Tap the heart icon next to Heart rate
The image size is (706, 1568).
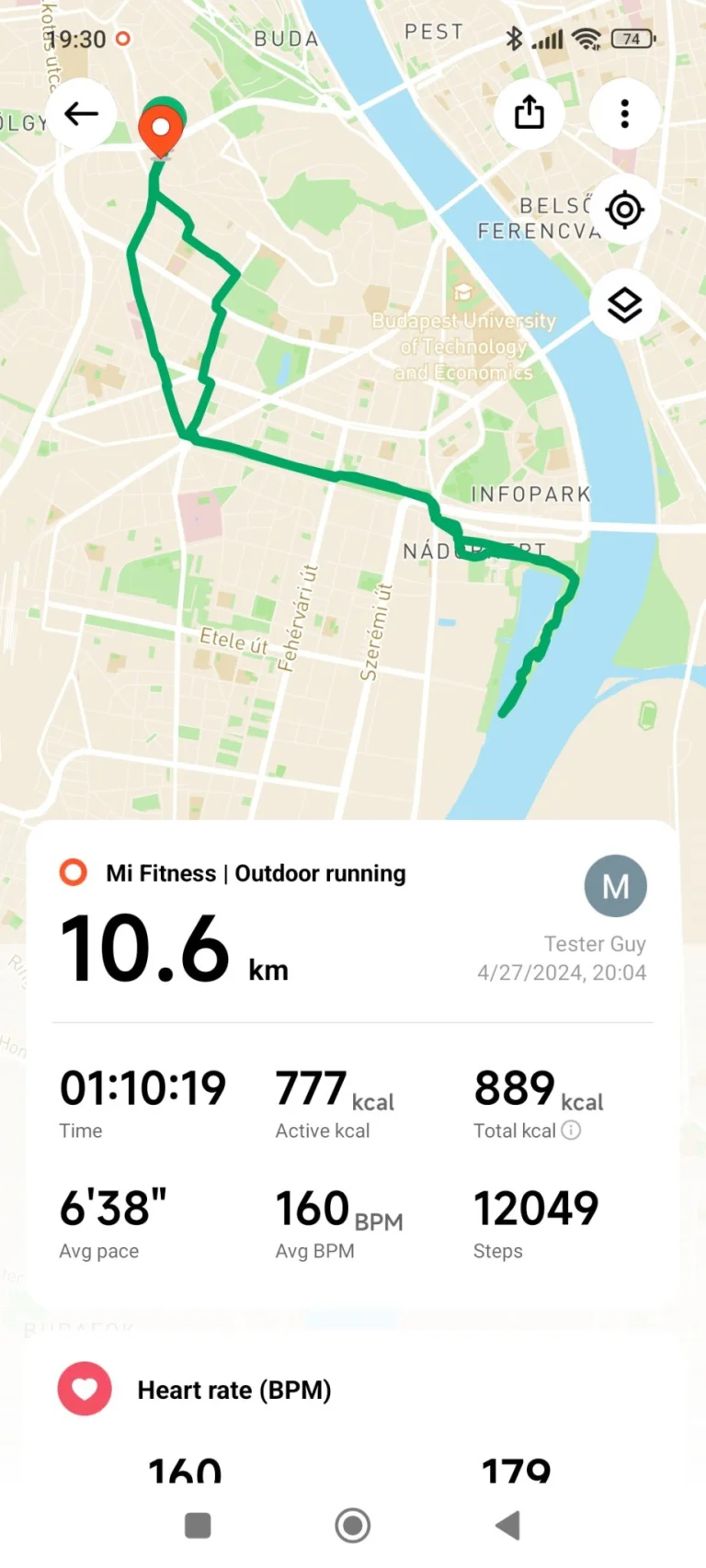click(x=84, y=1389)
